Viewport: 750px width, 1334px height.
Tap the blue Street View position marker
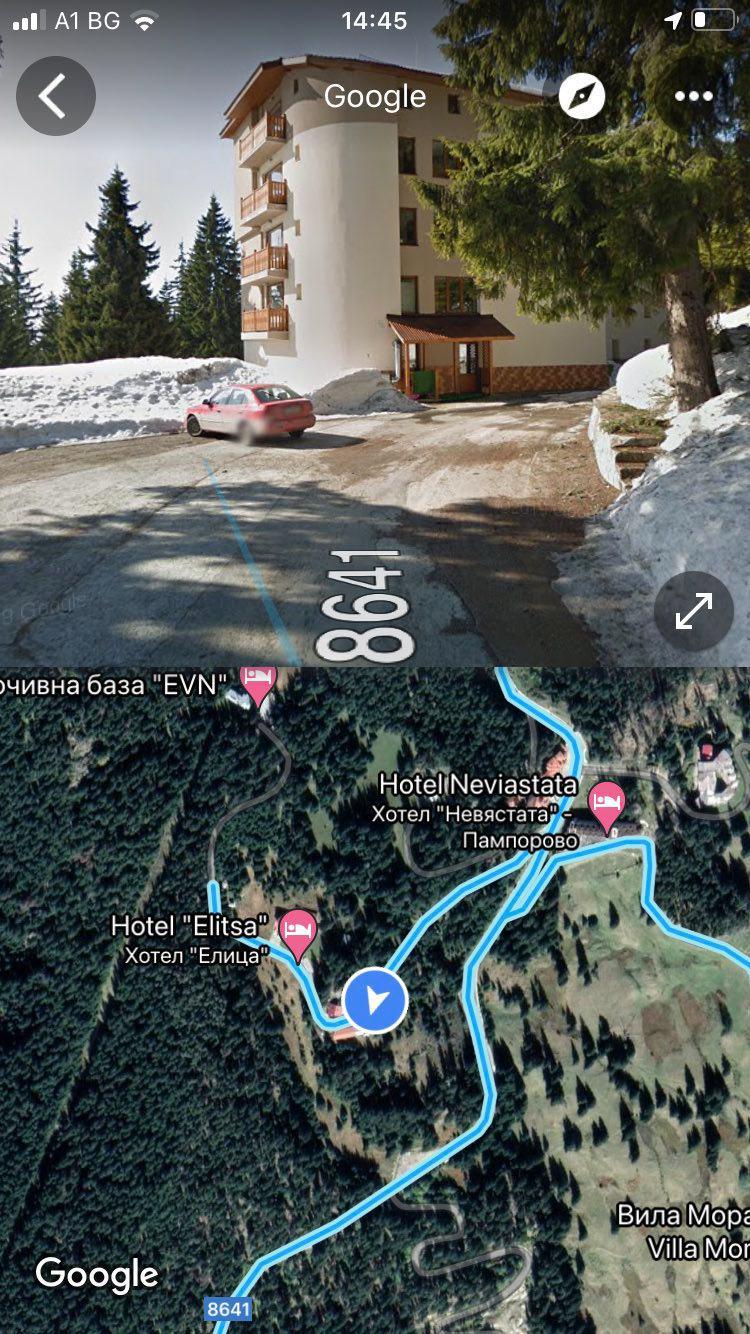[375, 999]
